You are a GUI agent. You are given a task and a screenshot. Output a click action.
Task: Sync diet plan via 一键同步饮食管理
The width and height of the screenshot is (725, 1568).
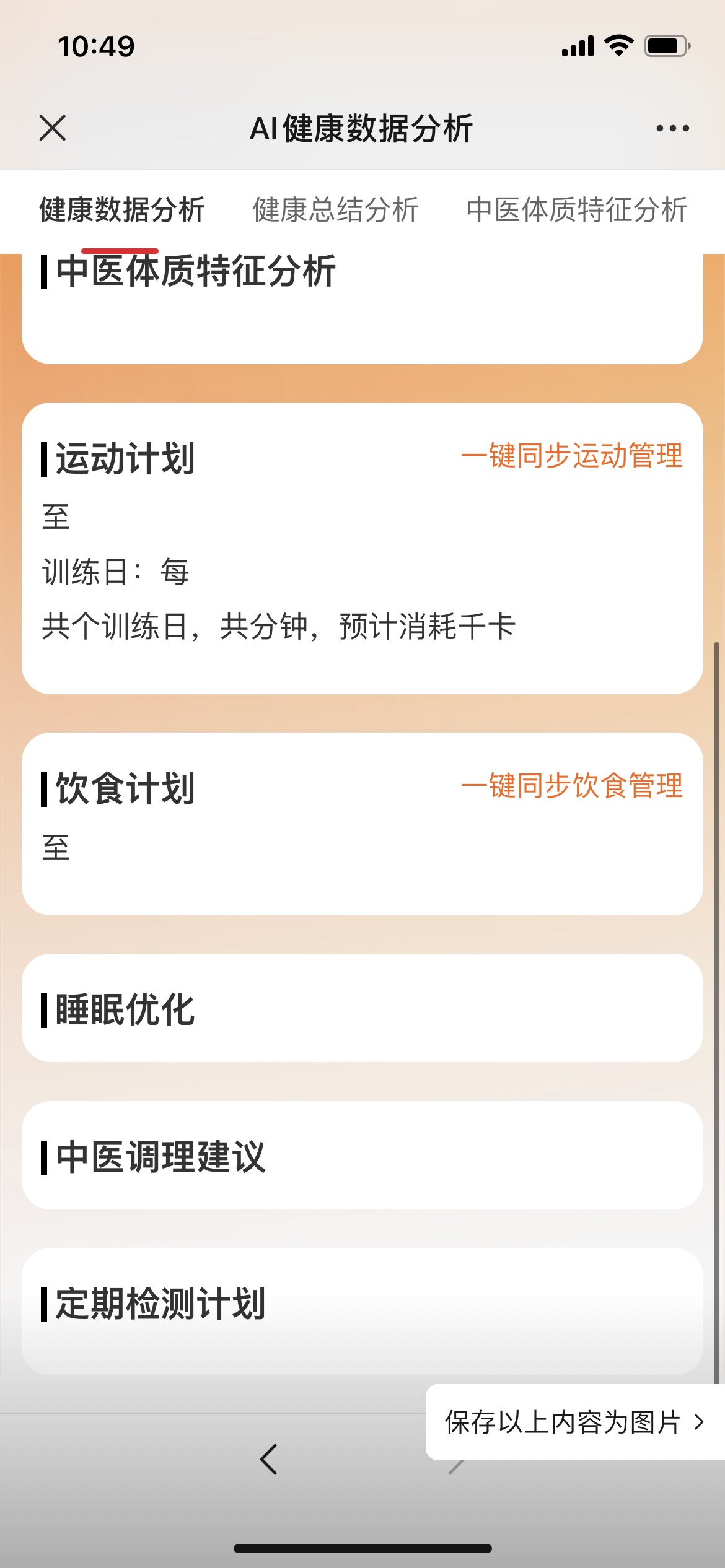[x=571, y=786]
